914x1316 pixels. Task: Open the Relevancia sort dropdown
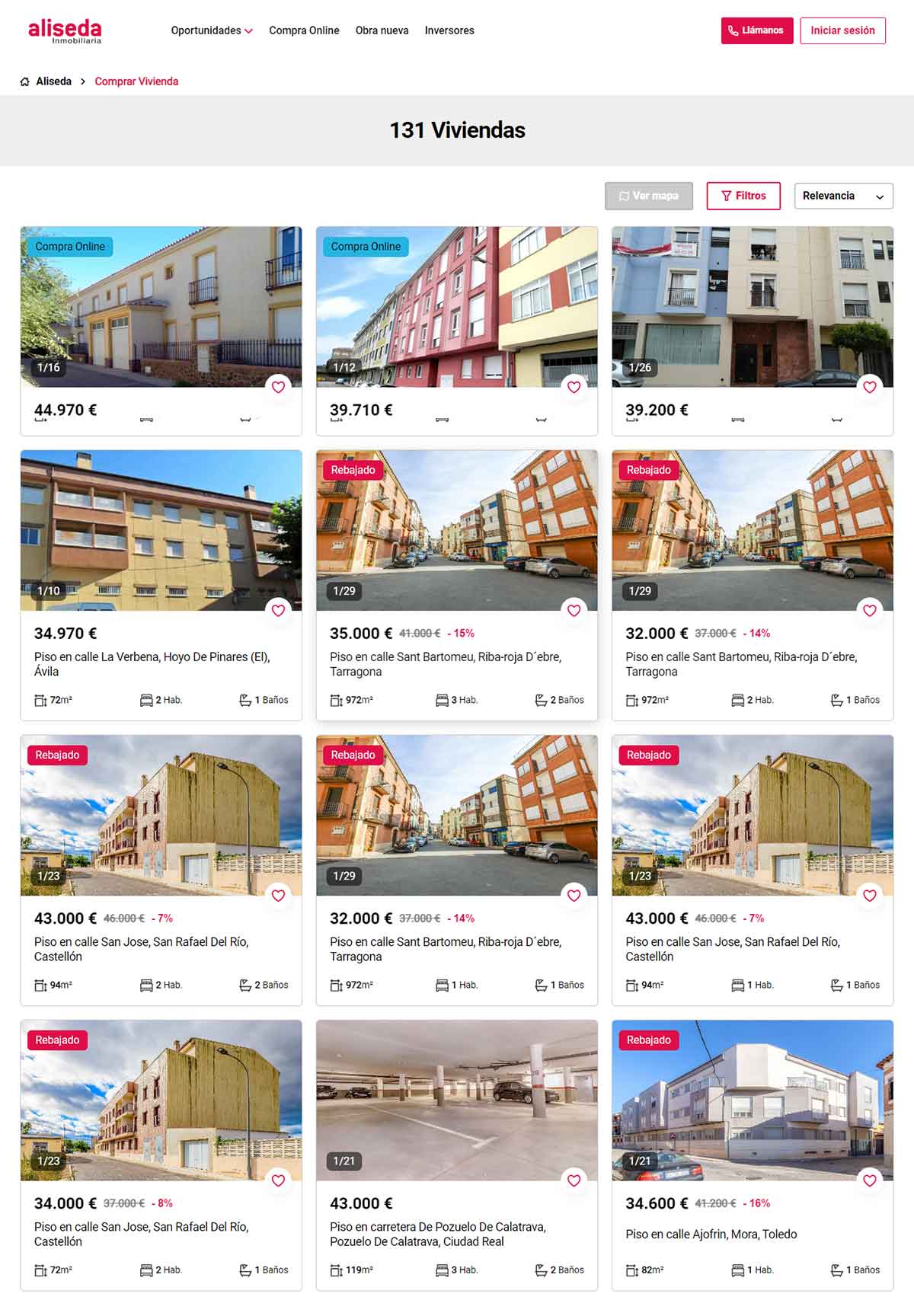[x=842, y=196]
